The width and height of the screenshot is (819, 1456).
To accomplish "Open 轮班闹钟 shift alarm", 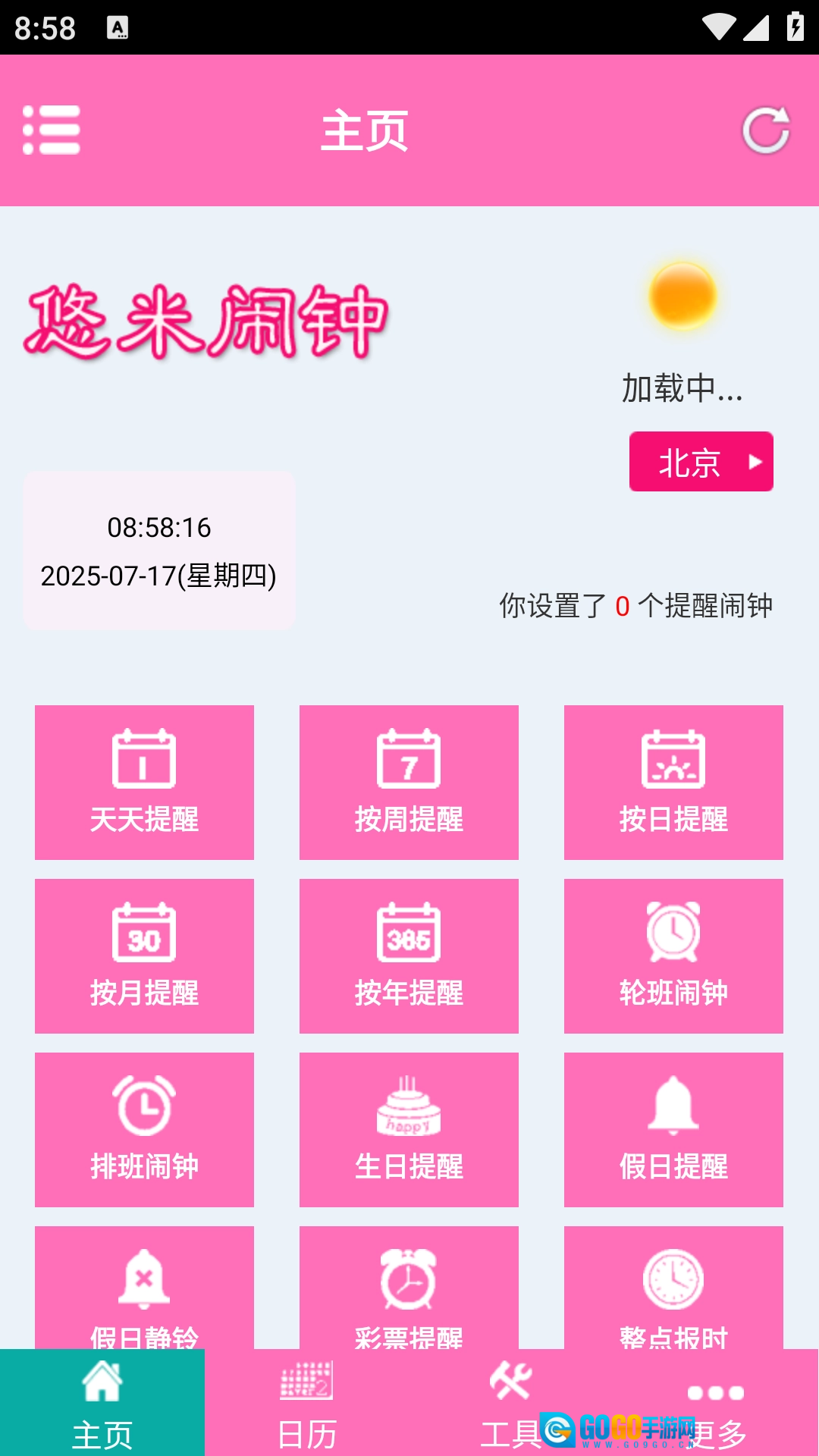I will click(673, 956).
